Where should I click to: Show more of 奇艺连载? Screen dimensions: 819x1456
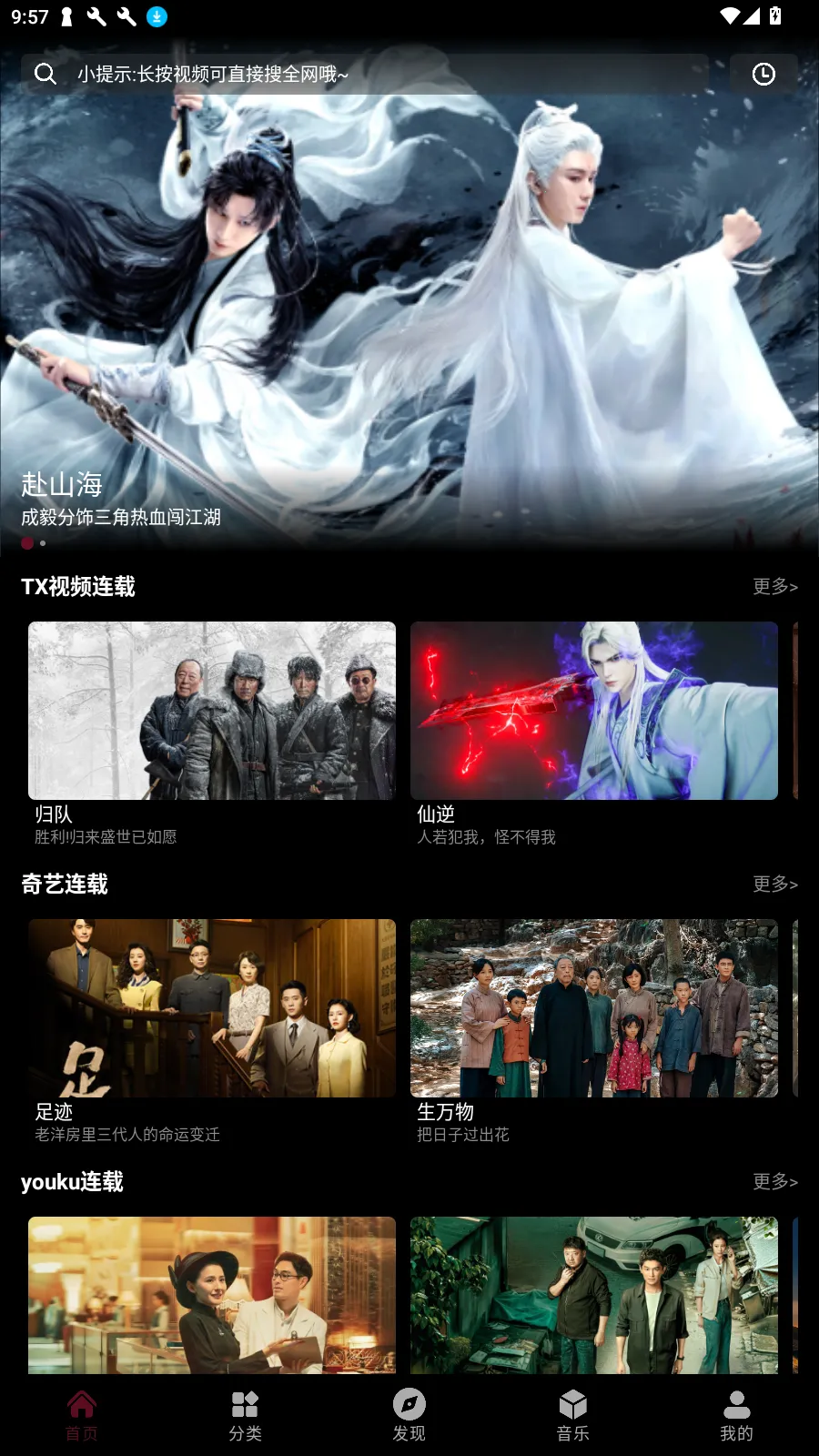[774, 885]
